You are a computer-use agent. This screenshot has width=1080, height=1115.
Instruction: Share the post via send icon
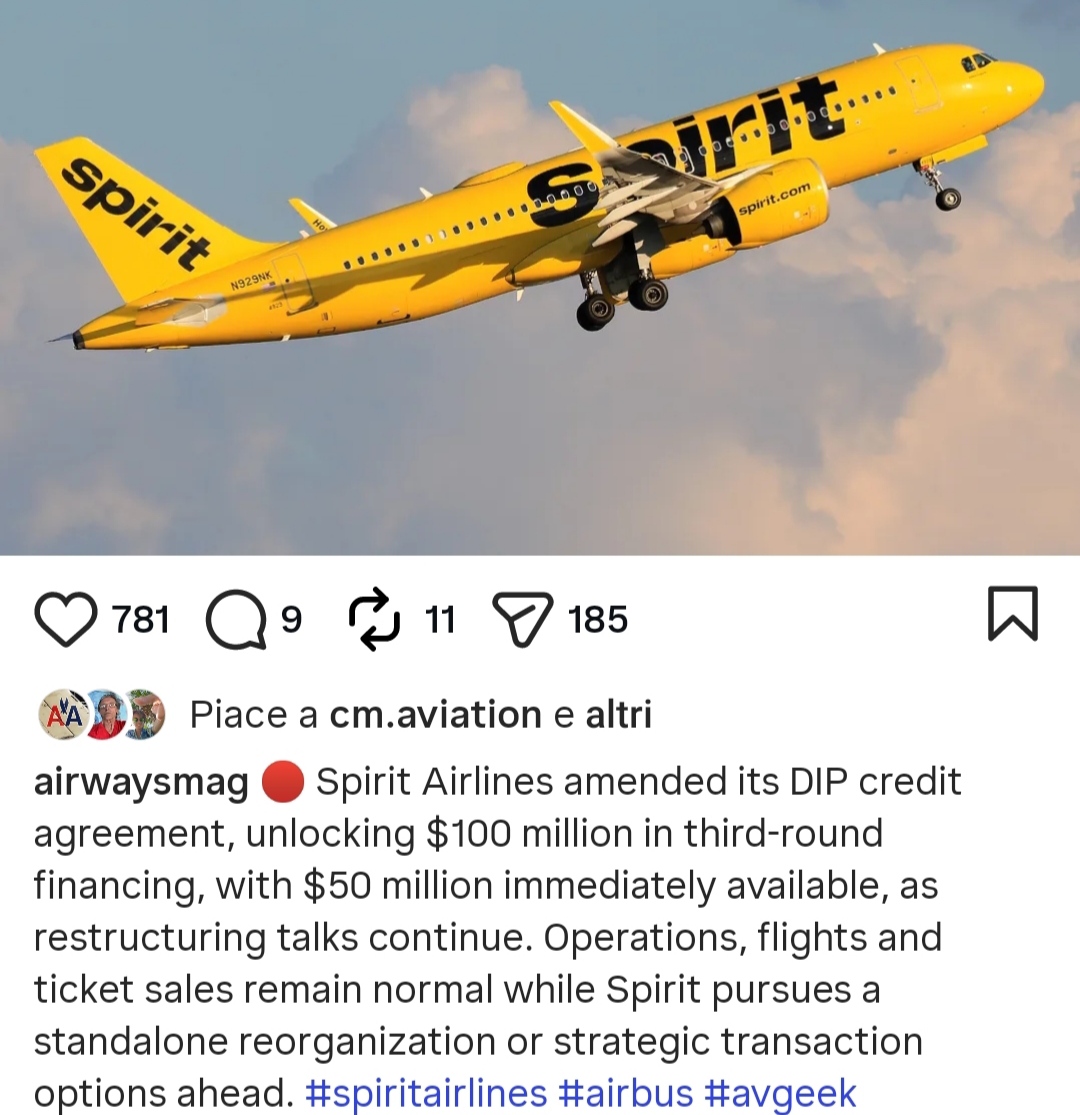coord(523,620)
